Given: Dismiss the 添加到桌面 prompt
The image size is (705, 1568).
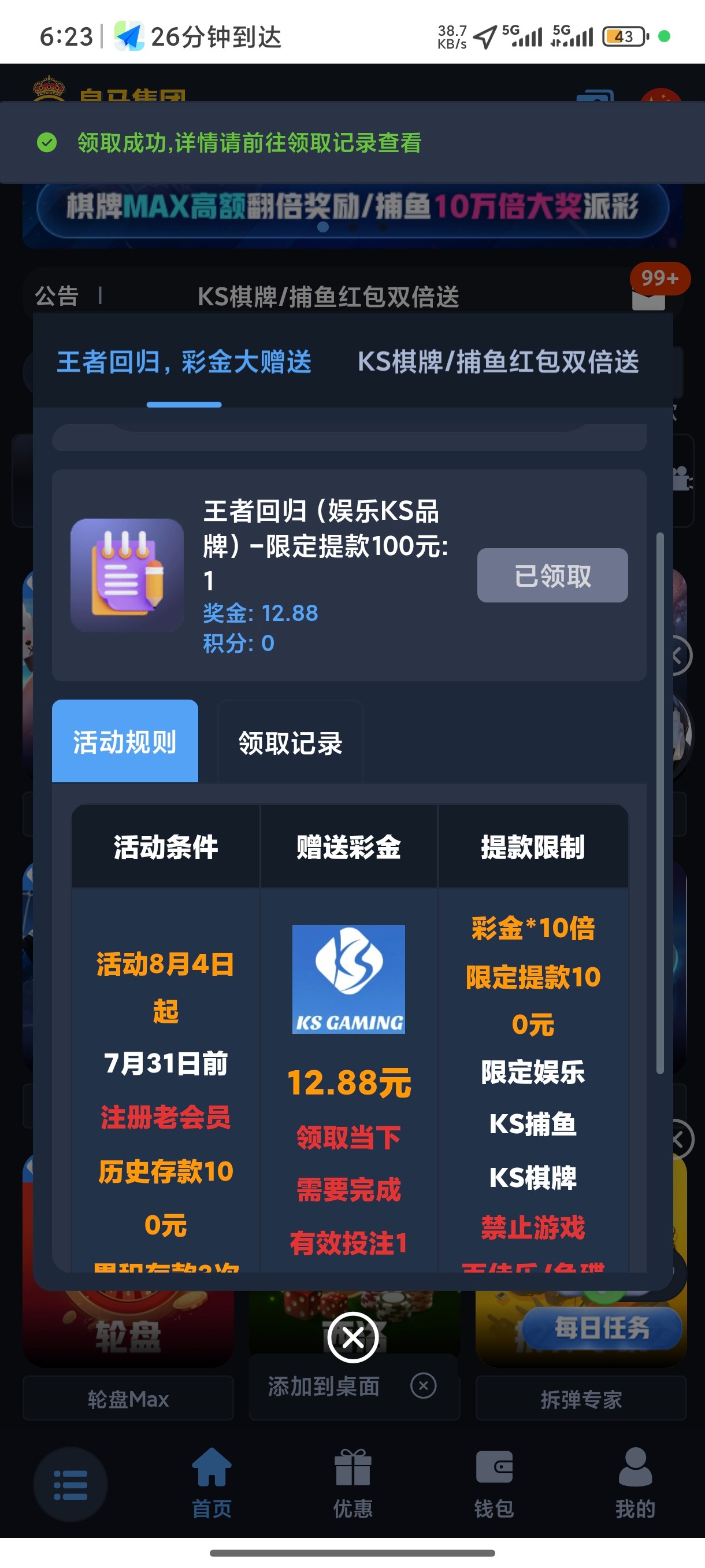Looking at the screenshot, I should (x=424, y=1386).
